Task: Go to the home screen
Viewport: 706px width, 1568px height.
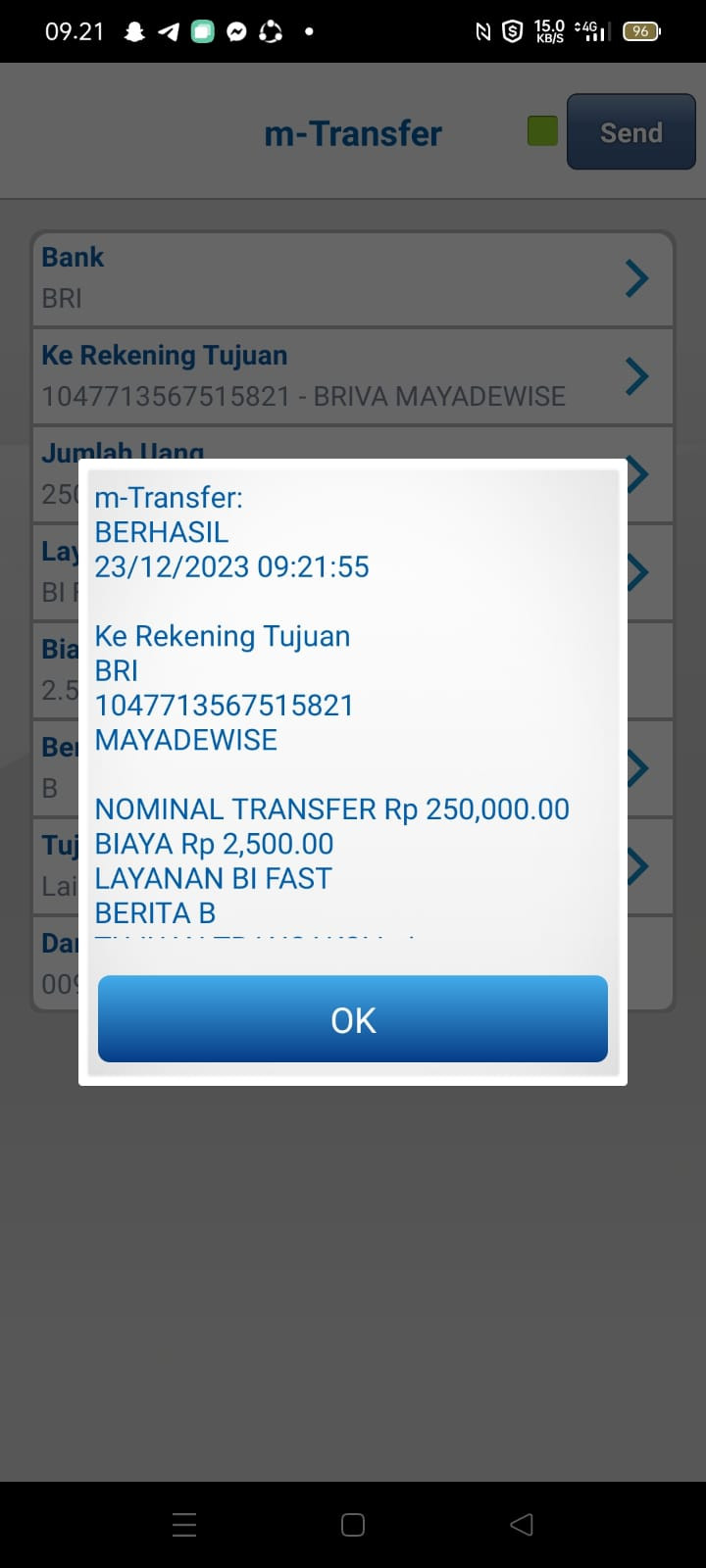Action: (x=353, y=1524)
